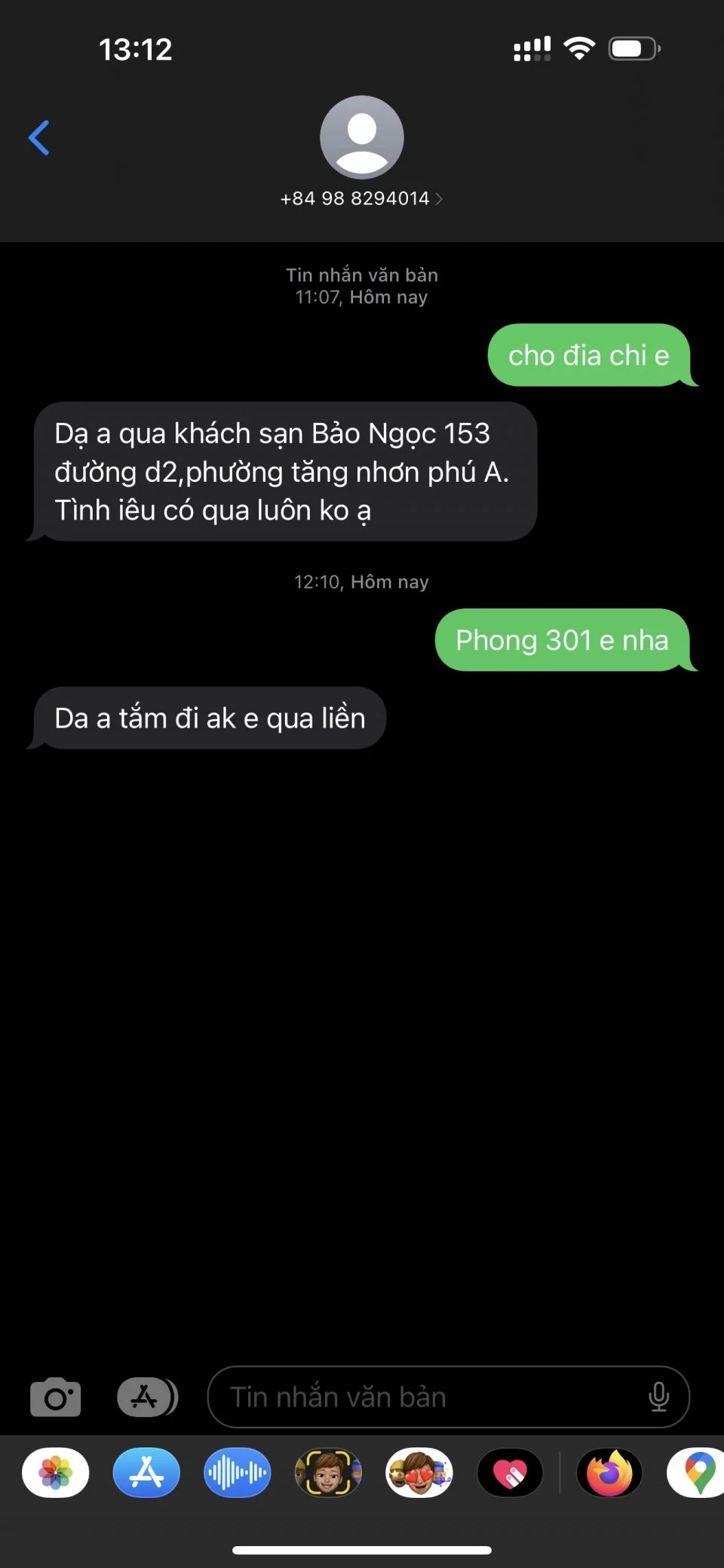Open the Photos iMessage app
Viewport: 724px width, 1568px height.
[x=56, y=1472]
